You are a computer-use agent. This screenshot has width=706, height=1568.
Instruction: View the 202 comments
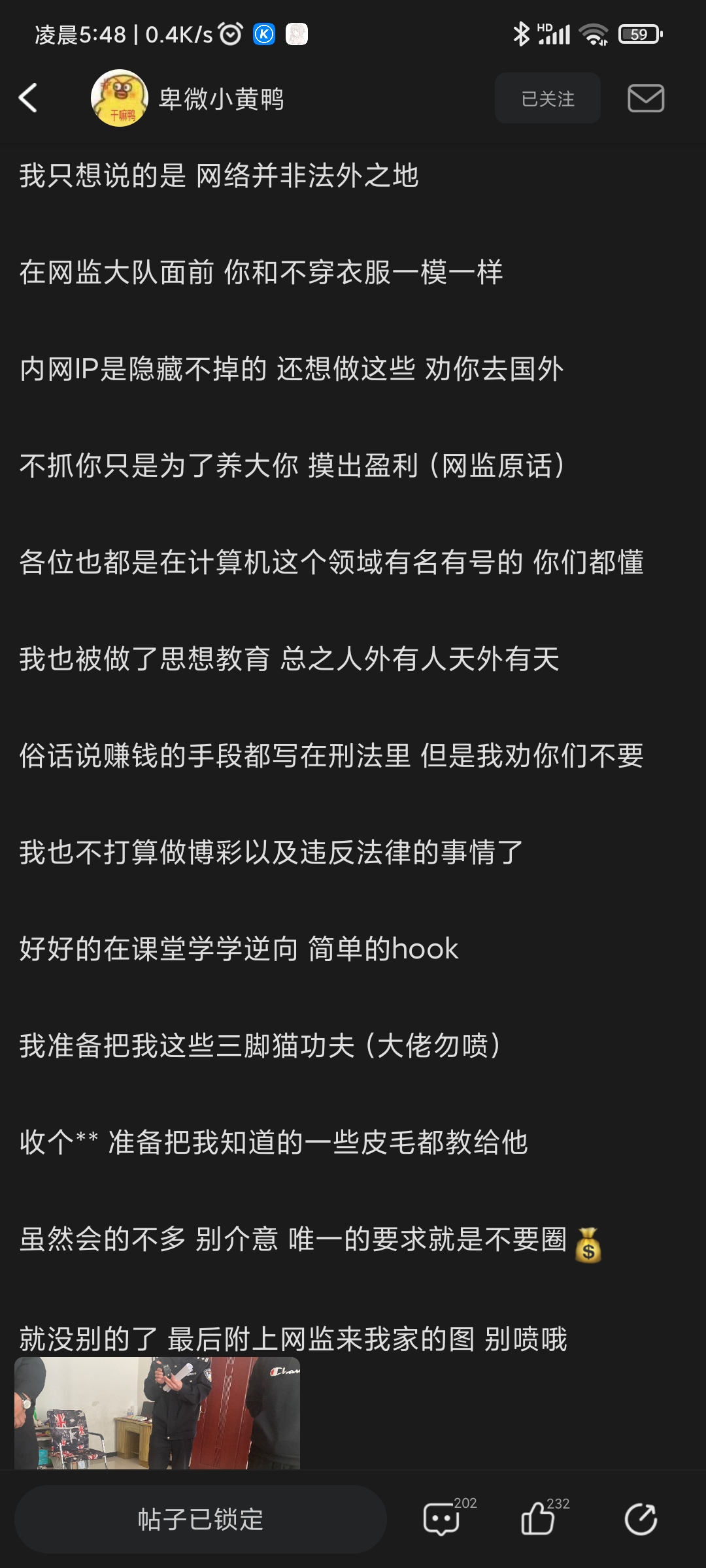click(443, 1518)
